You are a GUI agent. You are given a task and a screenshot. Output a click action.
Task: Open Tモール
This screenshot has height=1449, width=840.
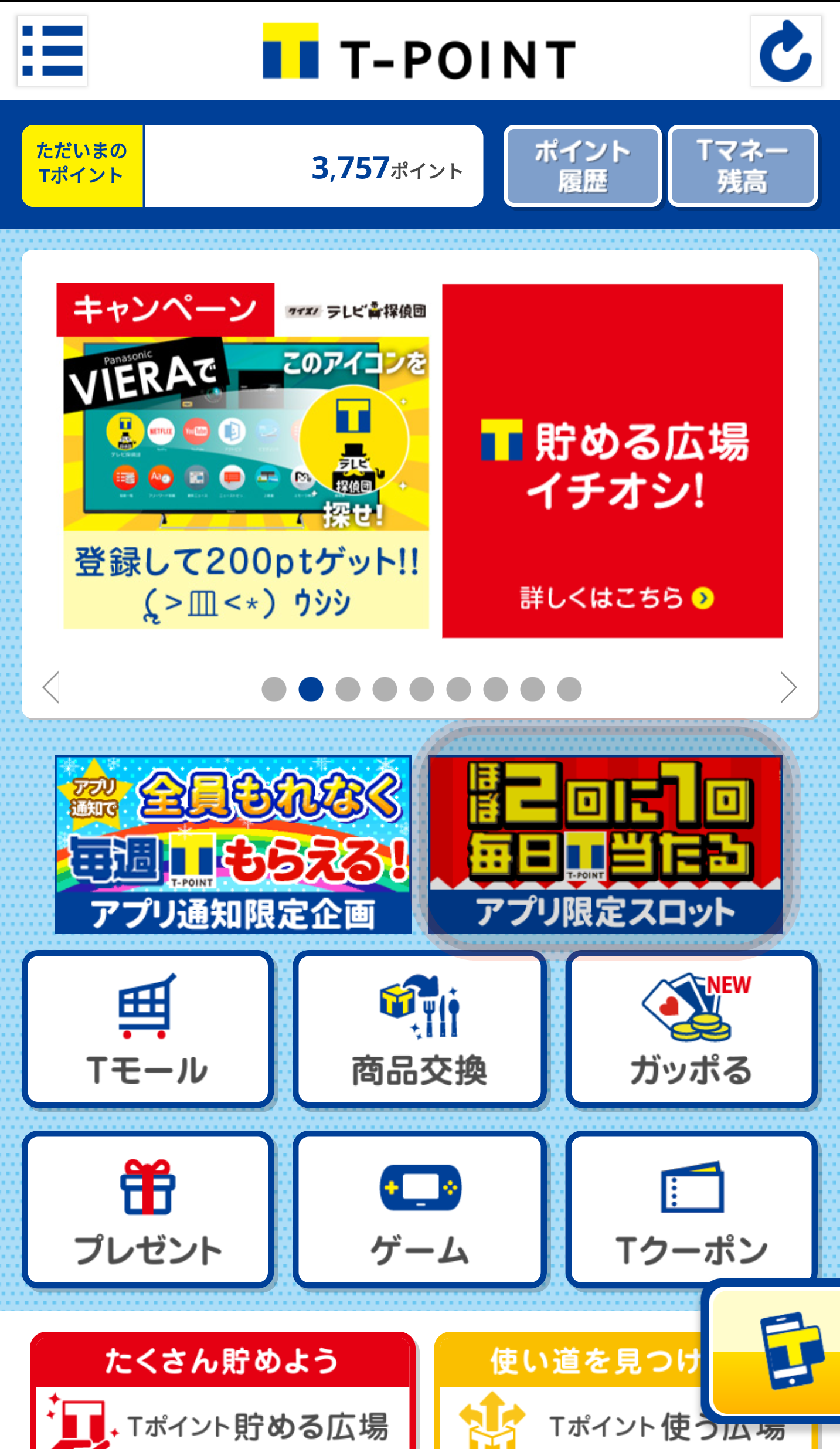148,1029
